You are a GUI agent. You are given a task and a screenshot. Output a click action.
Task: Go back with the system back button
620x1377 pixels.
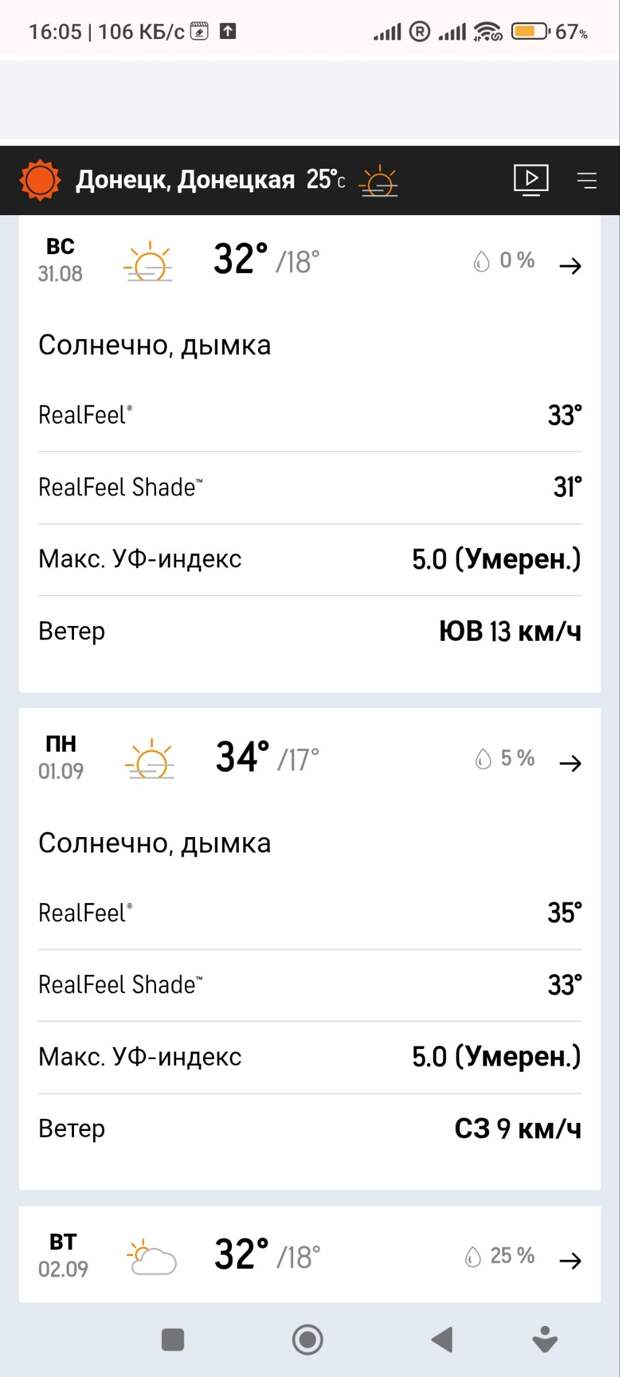coord(441,1339)
